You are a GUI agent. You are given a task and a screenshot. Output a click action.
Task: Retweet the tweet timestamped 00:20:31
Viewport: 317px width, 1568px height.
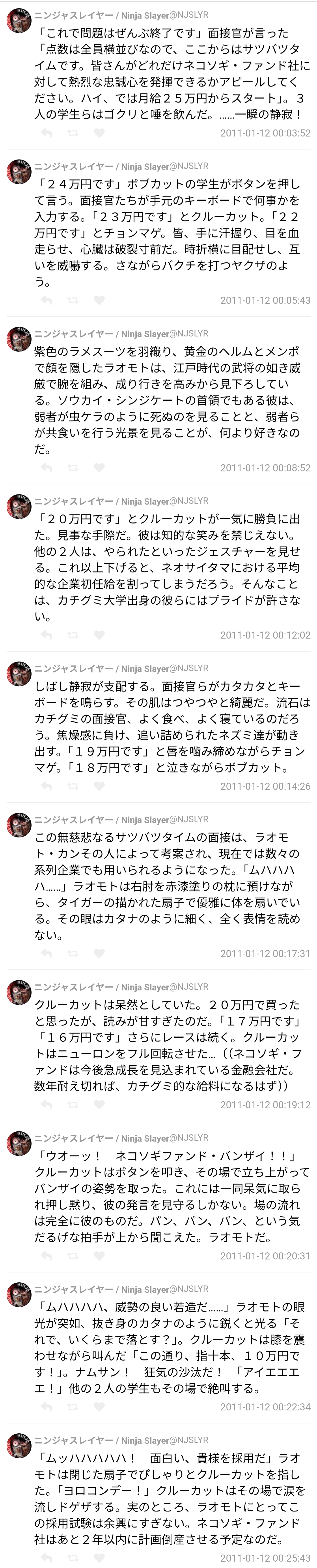pos(72,1255)
